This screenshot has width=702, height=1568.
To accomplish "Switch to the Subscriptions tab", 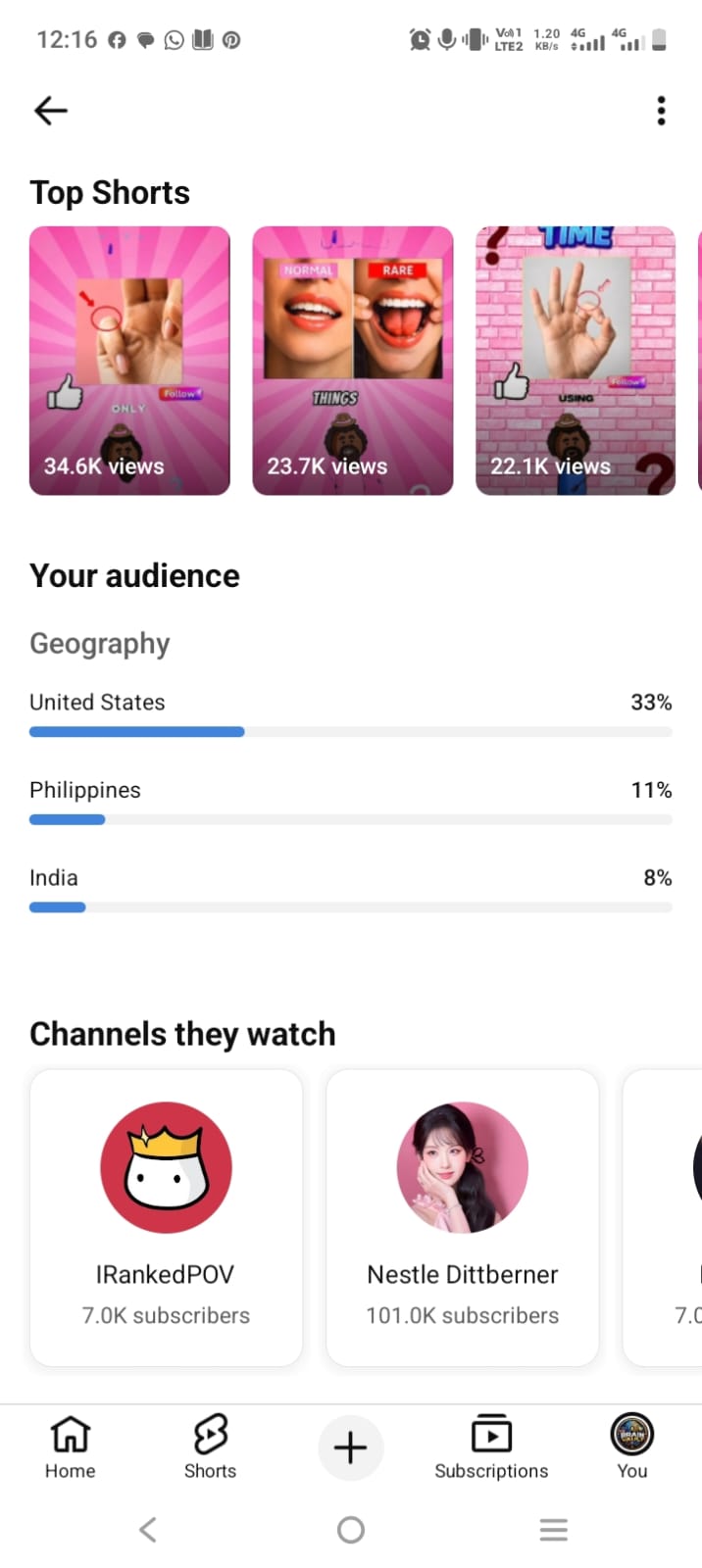I will coord(491,1446).
